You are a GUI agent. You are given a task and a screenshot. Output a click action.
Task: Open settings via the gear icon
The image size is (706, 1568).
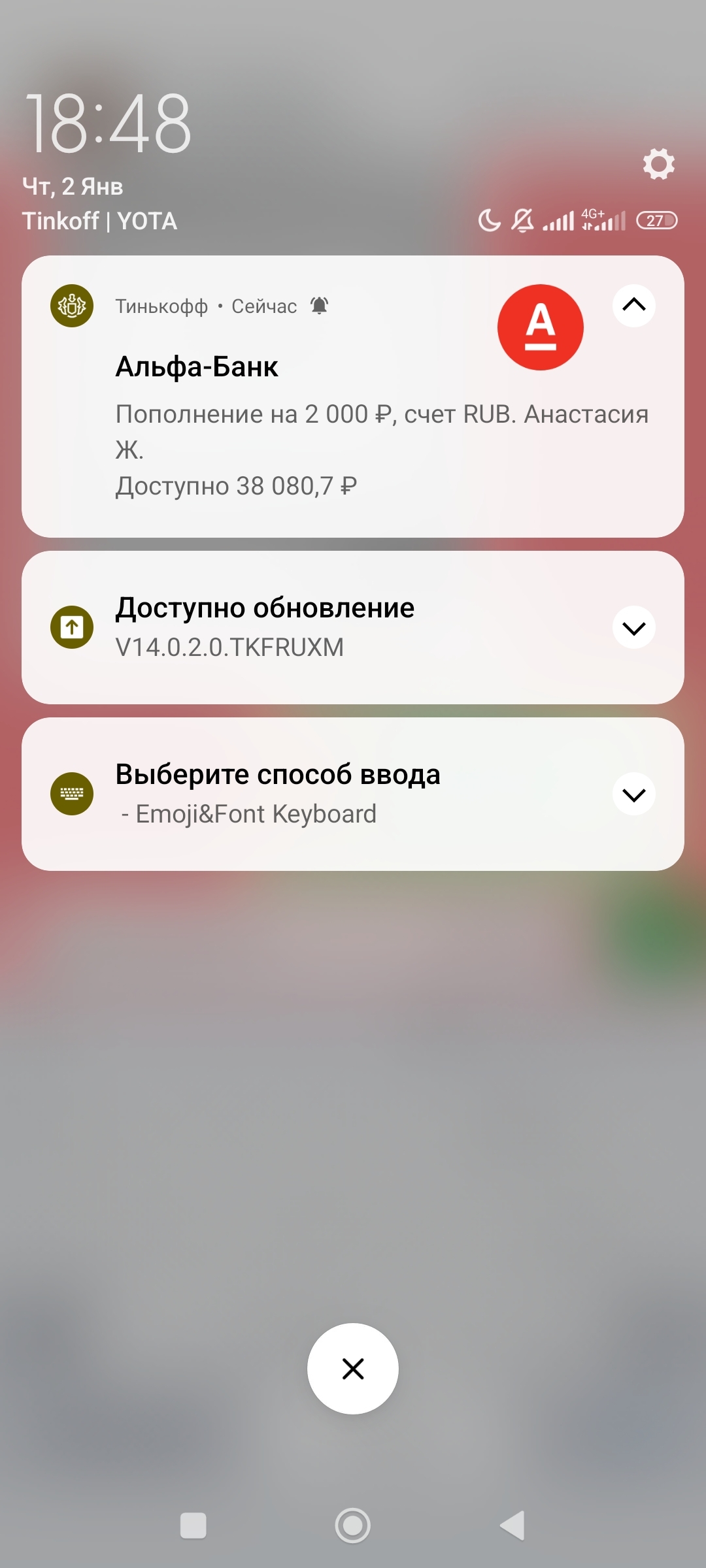pyautogui.click(x=658, y=164)
